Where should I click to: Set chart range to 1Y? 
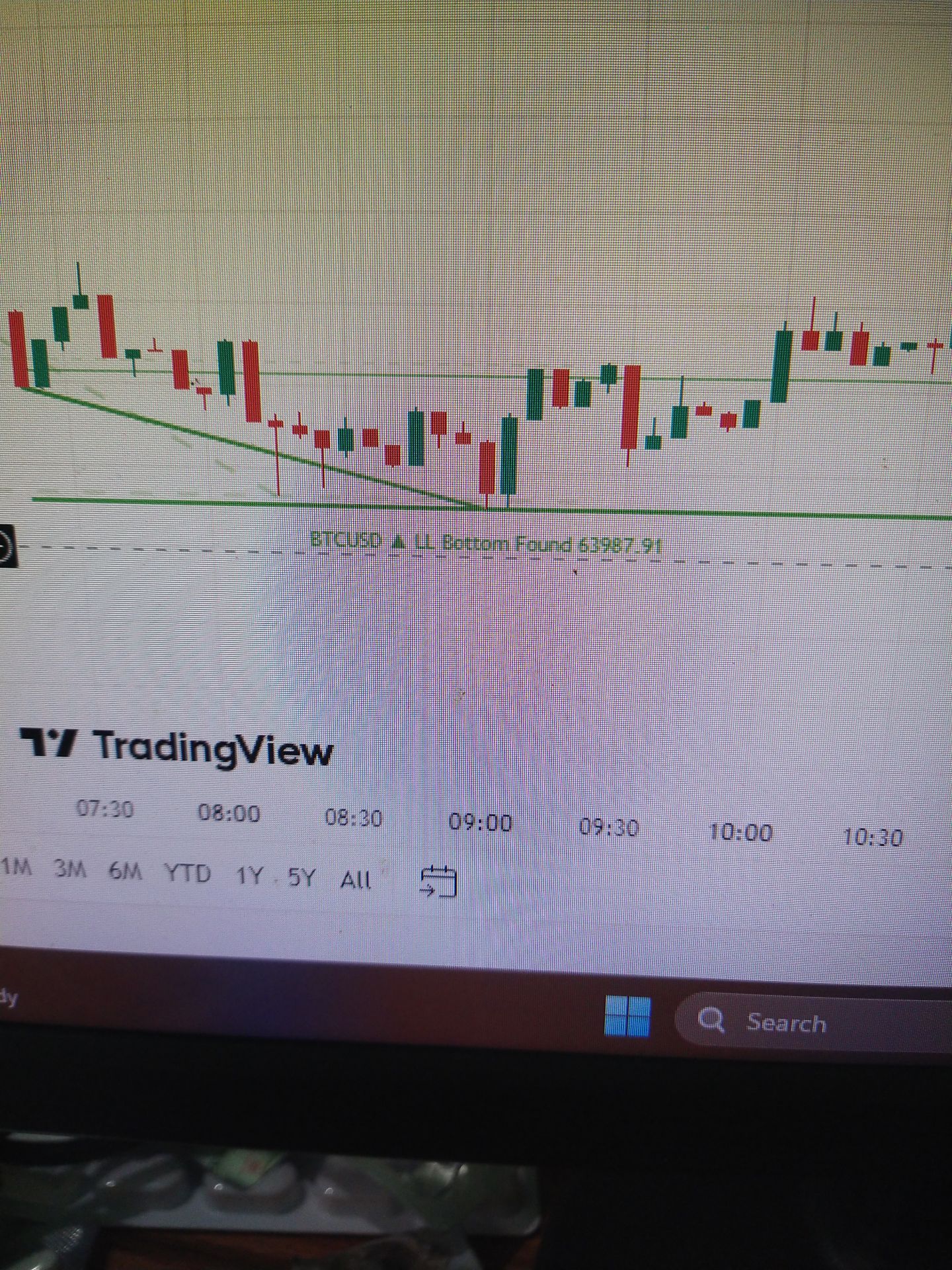pos(250,876)
